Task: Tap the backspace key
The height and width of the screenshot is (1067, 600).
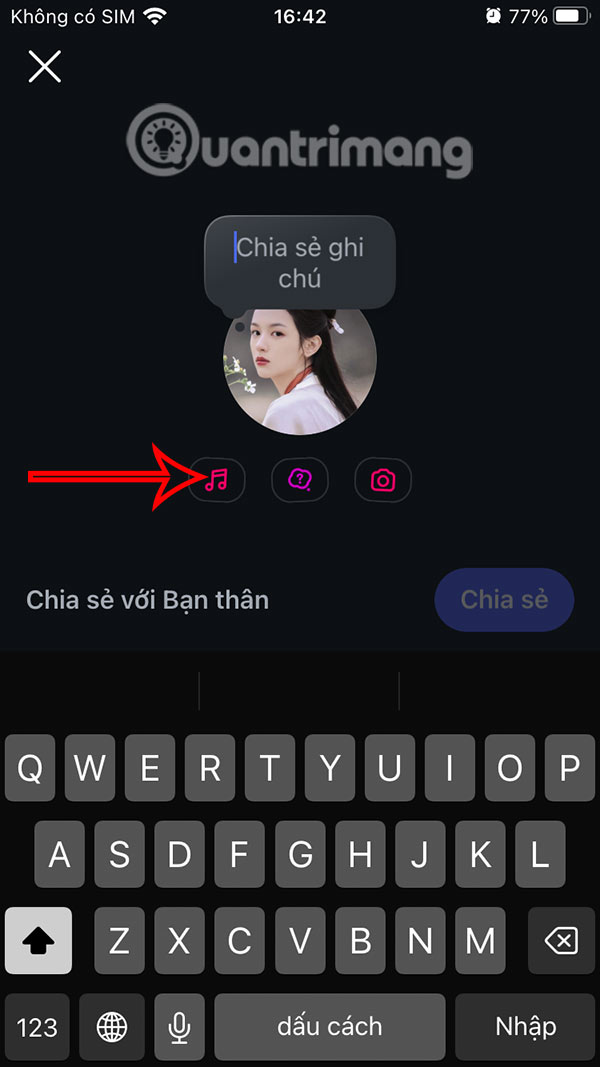Action: (561, 940)
